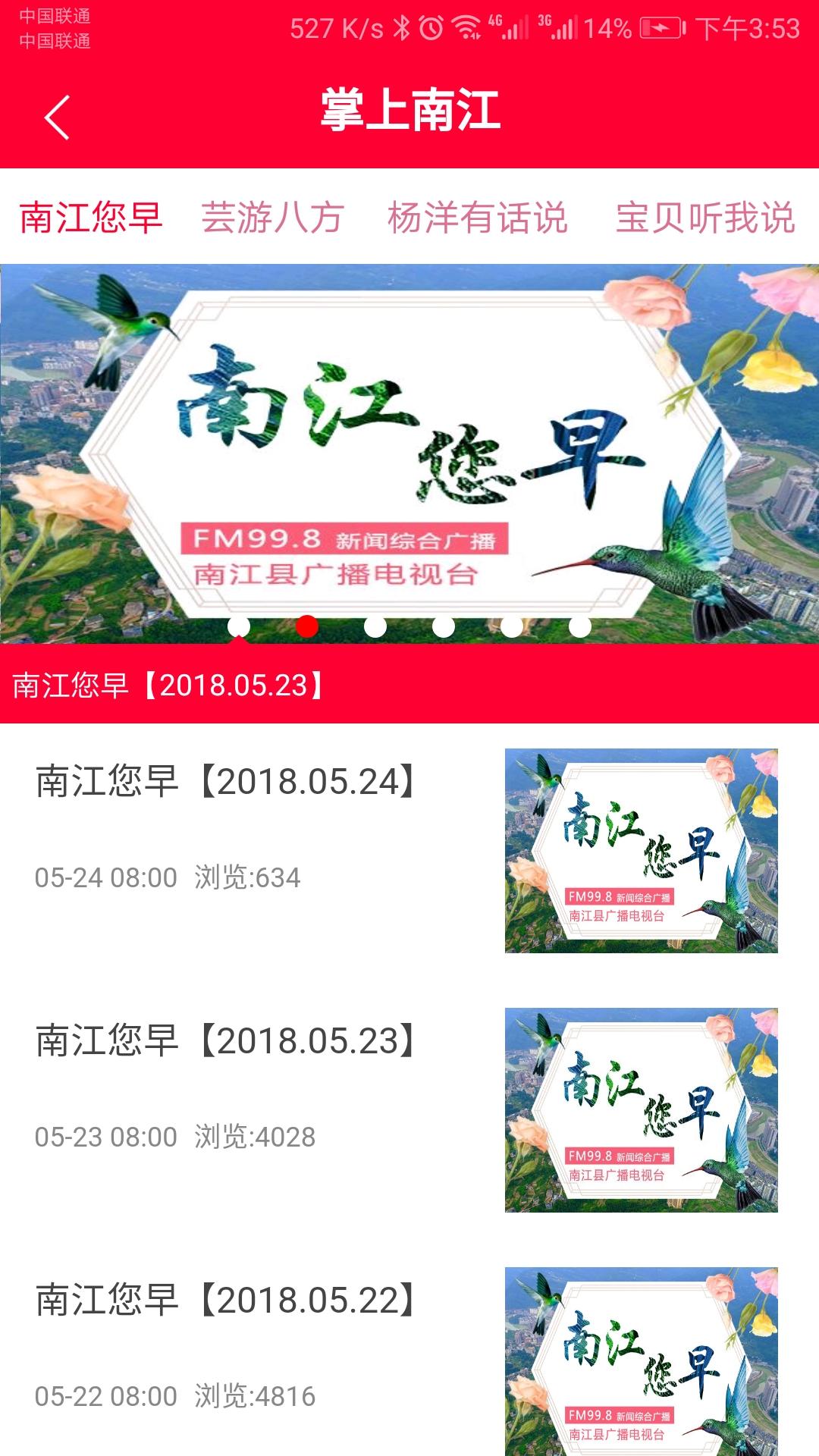Open the 杨洋有话说 tab
The image size is (819, 1456).
click(x=477, y=218)
